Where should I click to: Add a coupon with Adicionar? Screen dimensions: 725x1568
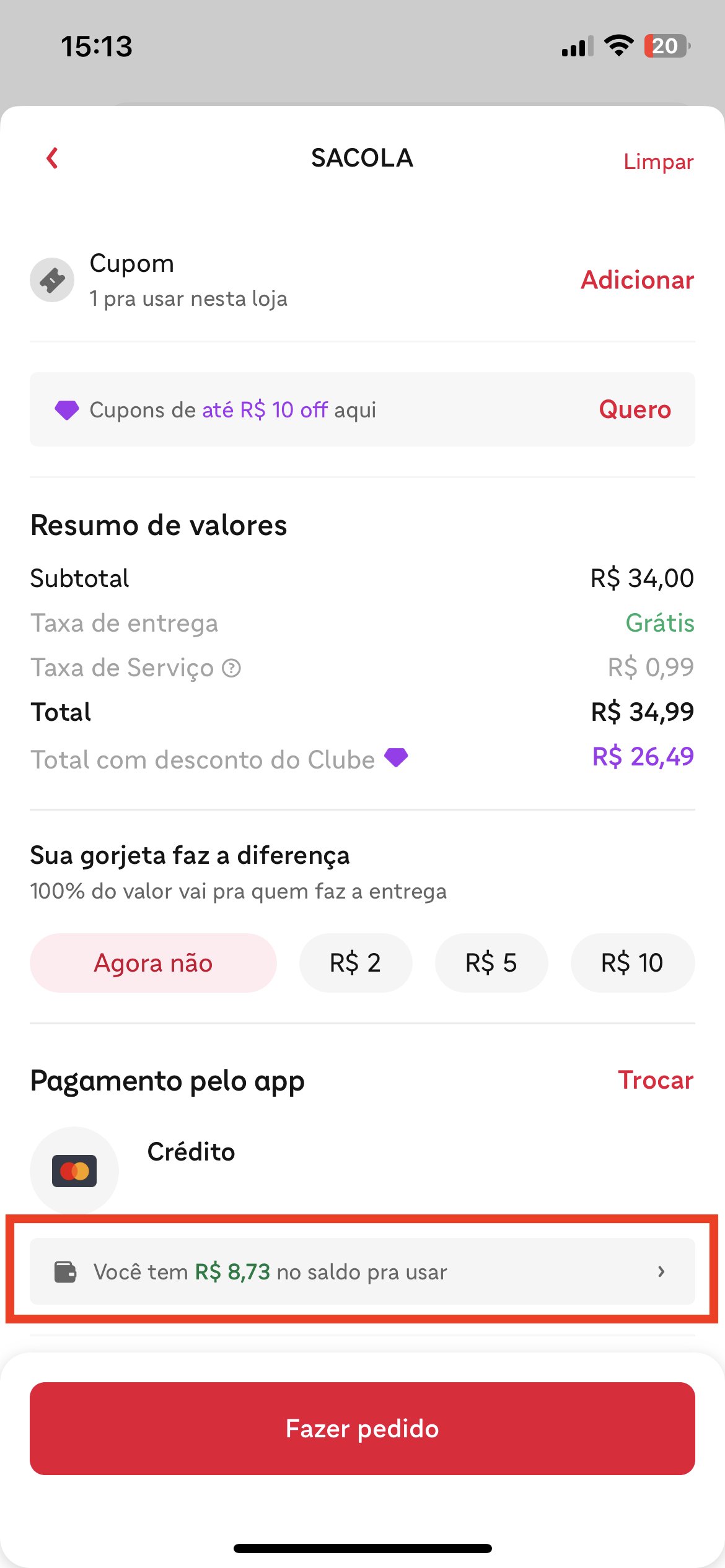coord(637,280)
